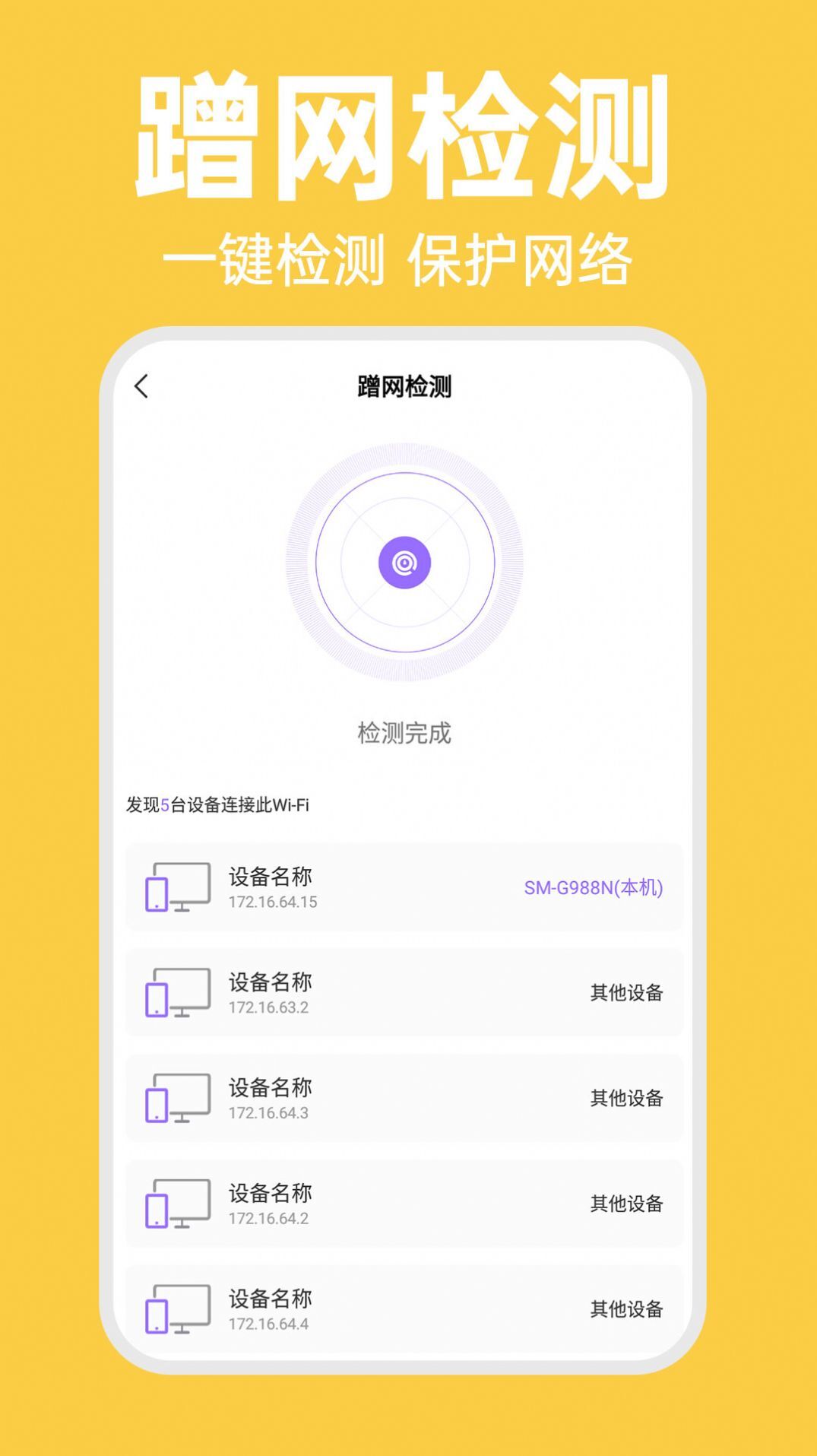Go back using the left chevron arrow
The width and height of the screenshot is (817, 1456).
coord(141,386)
